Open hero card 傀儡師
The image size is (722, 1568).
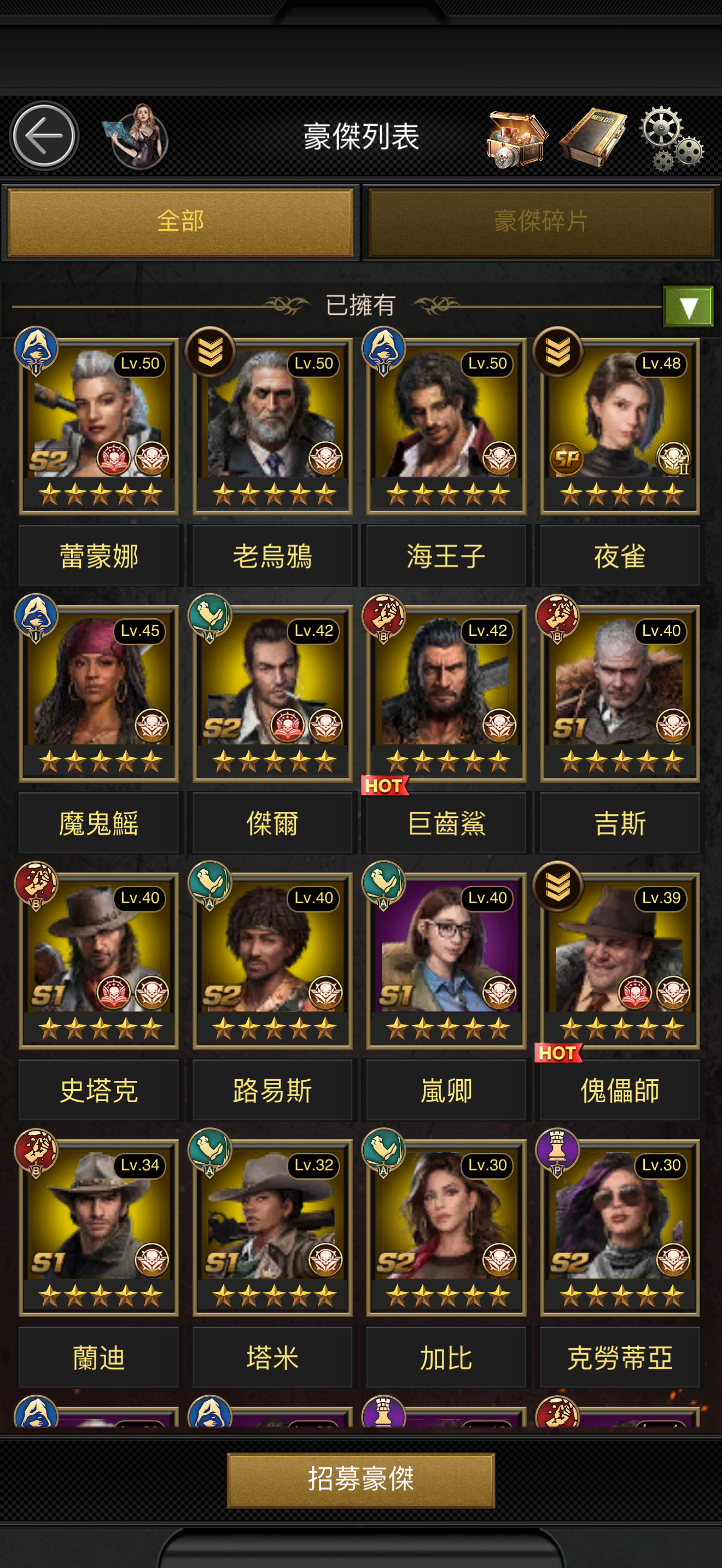[x=619, y=960]
